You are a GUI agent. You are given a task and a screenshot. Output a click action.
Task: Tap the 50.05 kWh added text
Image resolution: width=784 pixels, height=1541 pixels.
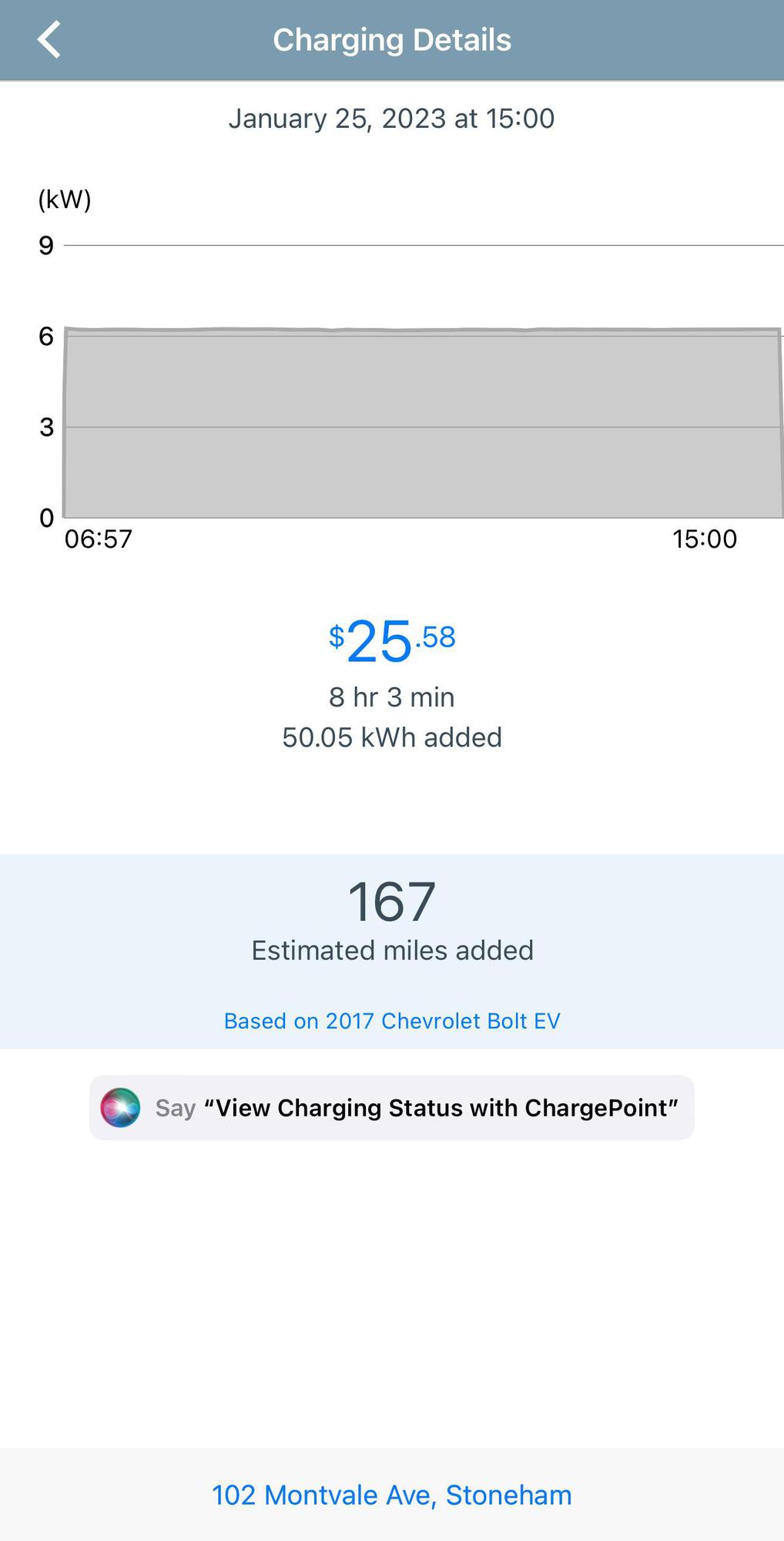pyautogui.click(x=392, y=737)
